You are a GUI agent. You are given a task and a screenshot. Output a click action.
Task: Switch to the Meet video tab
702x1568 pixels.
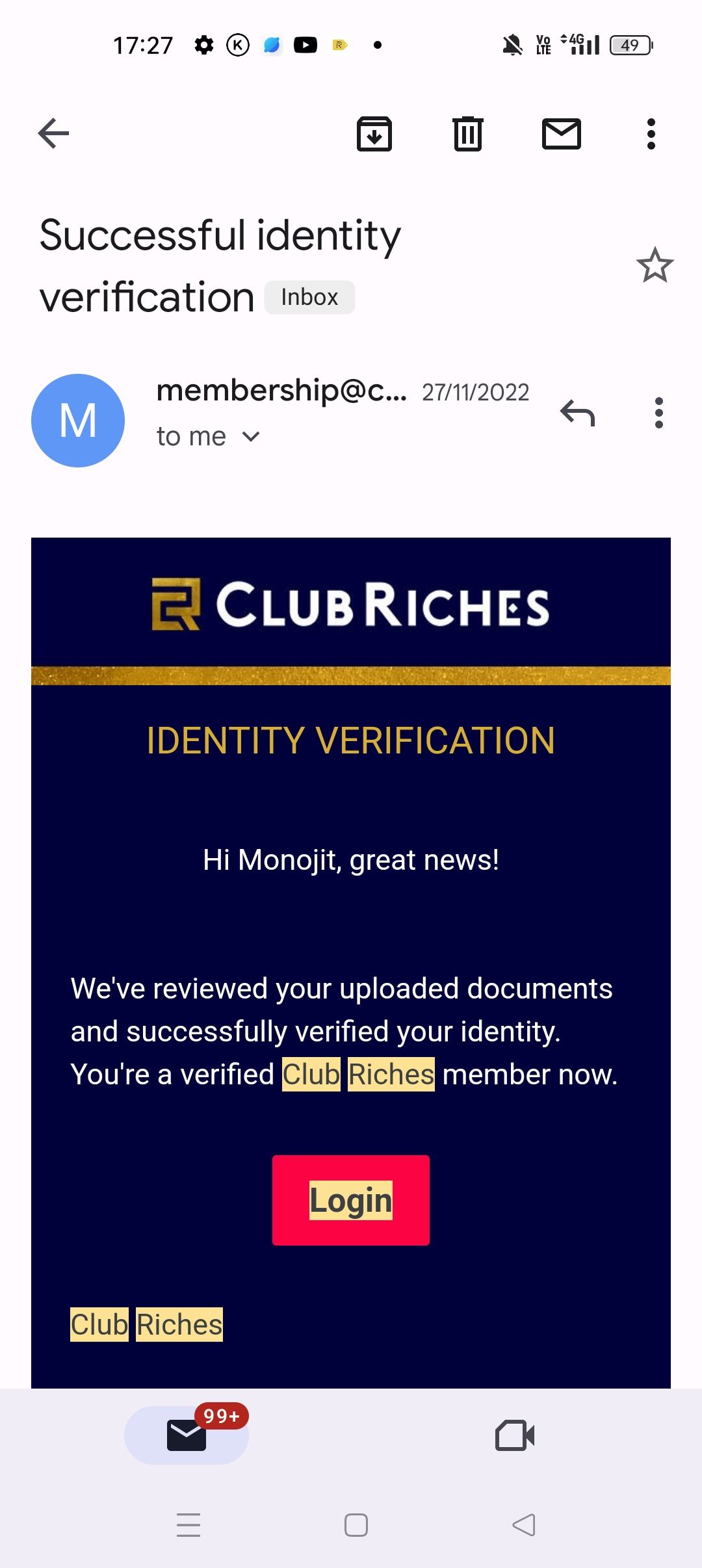click(x=515, y=1435)
